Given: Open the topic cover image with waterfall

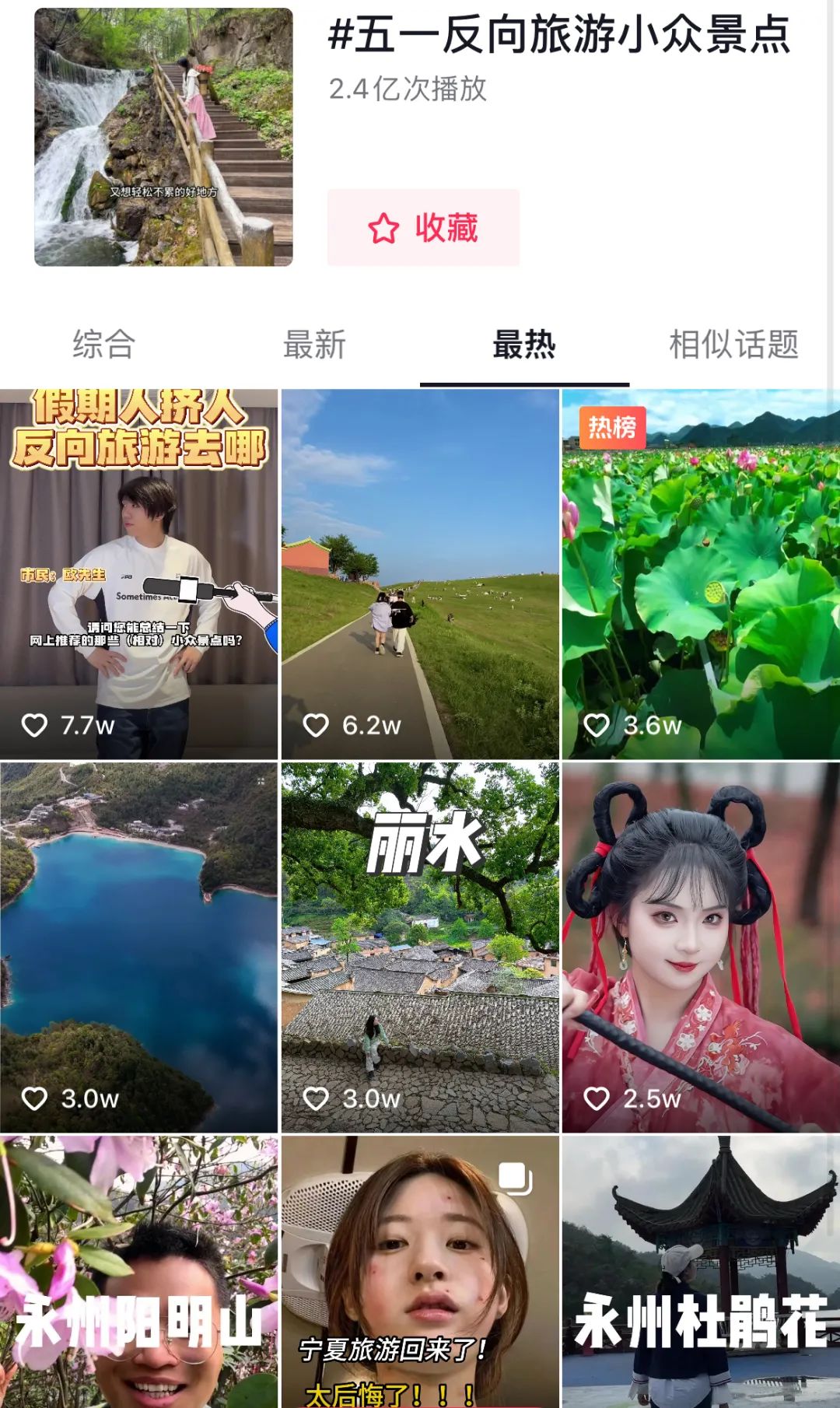Looking at the screenshot, I should pyautogui.click(x=163, y=138).
